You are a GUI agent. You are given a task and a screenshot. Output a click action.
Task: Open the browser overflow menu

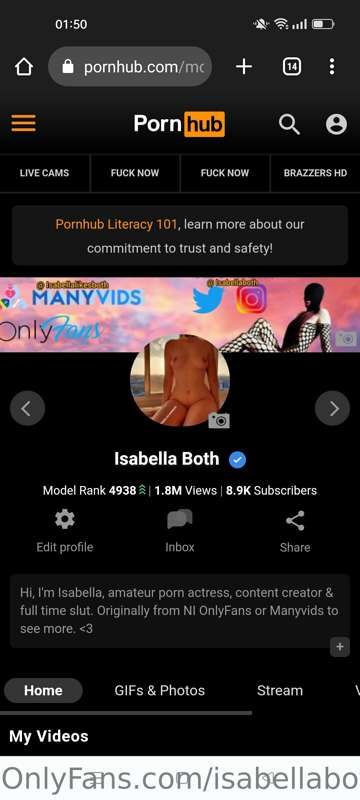pyautogui.click(x=332, y=66)
